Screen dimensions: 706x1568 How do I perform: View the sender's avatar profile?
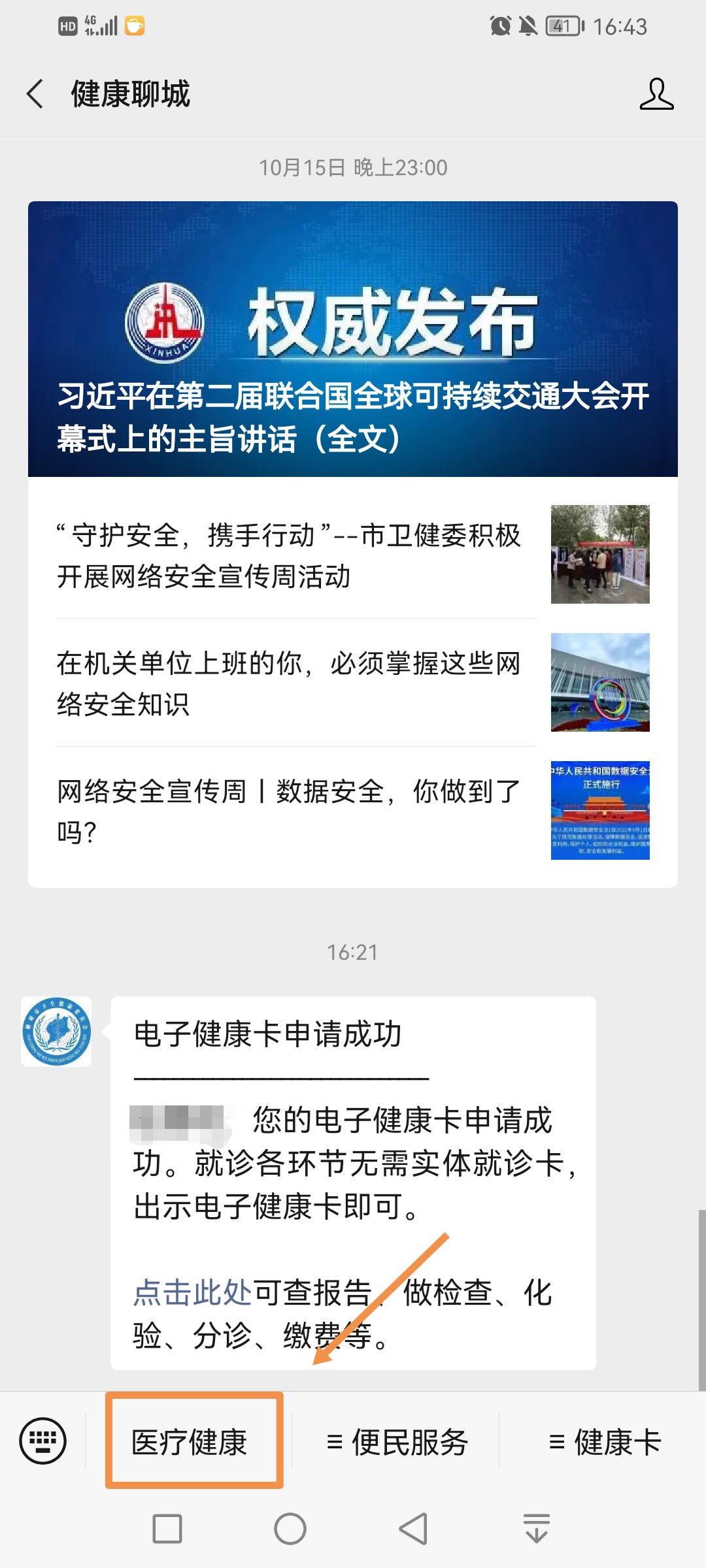click(56, 1032)
